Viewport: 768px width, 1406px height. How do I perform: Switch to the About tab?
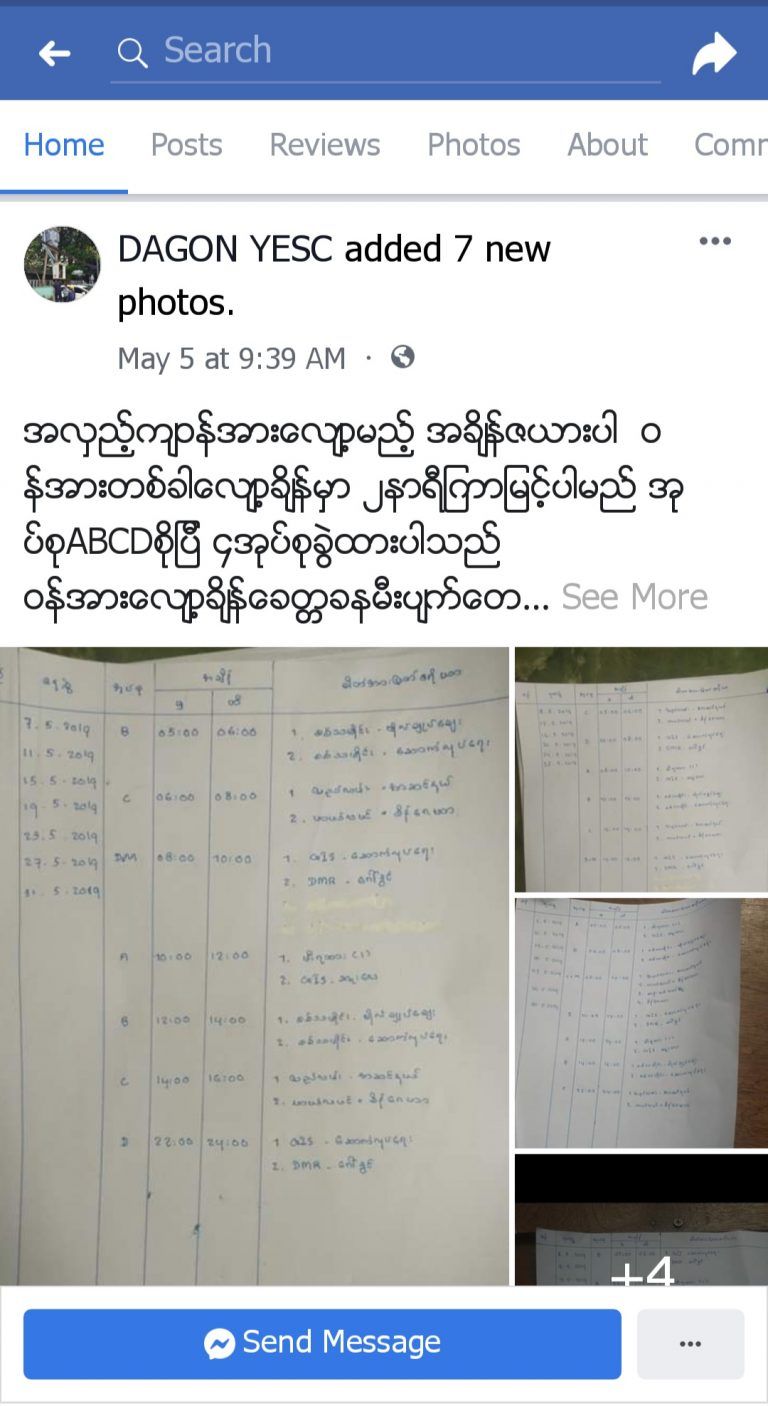point(607,145)
